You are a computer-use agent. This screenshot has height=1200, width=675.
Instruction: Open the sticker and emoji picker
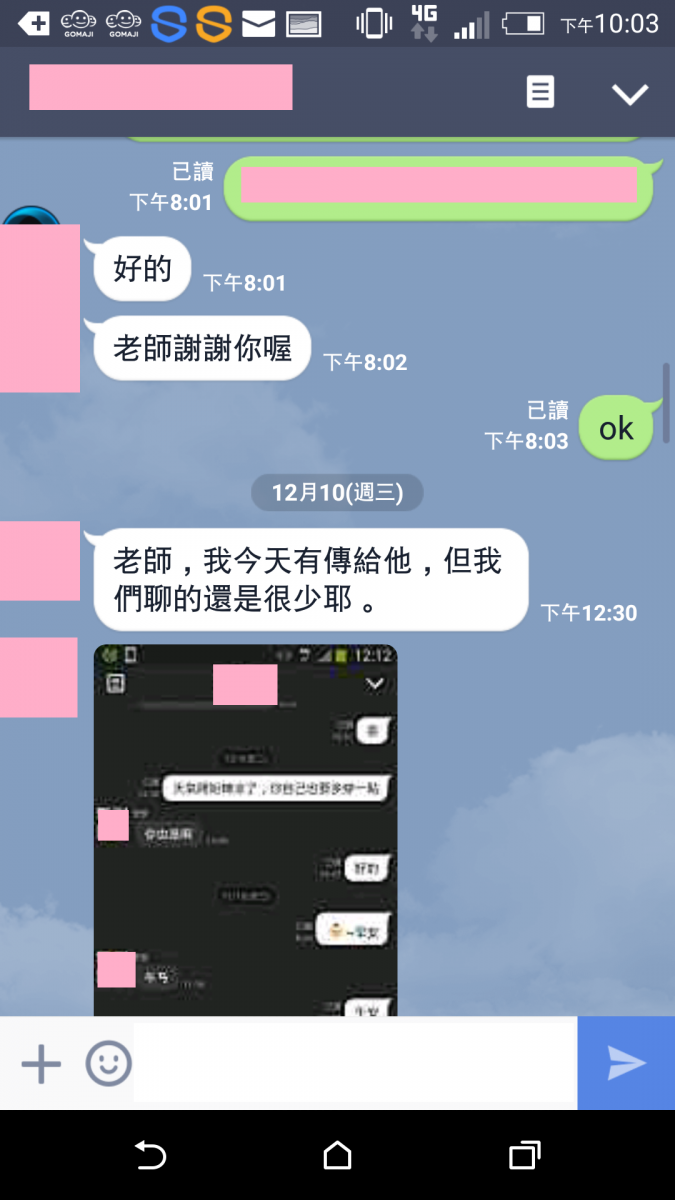click(108, 1063)
